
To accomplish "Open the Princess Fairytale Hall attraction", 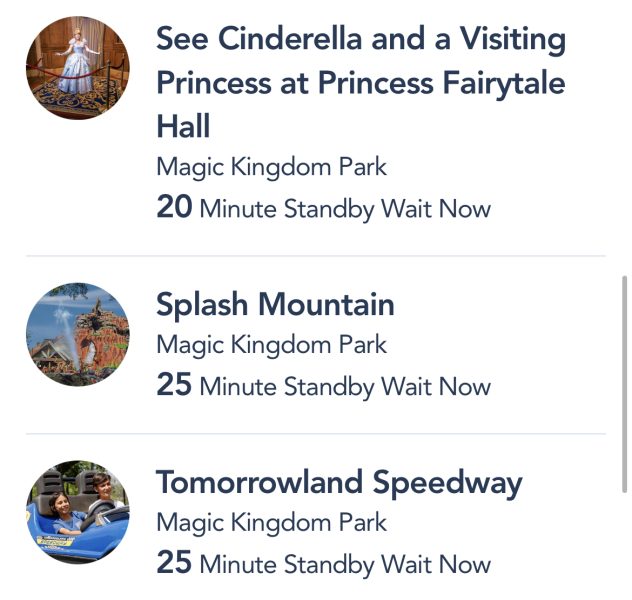I will pyautogui.click(x=360, y=84).
